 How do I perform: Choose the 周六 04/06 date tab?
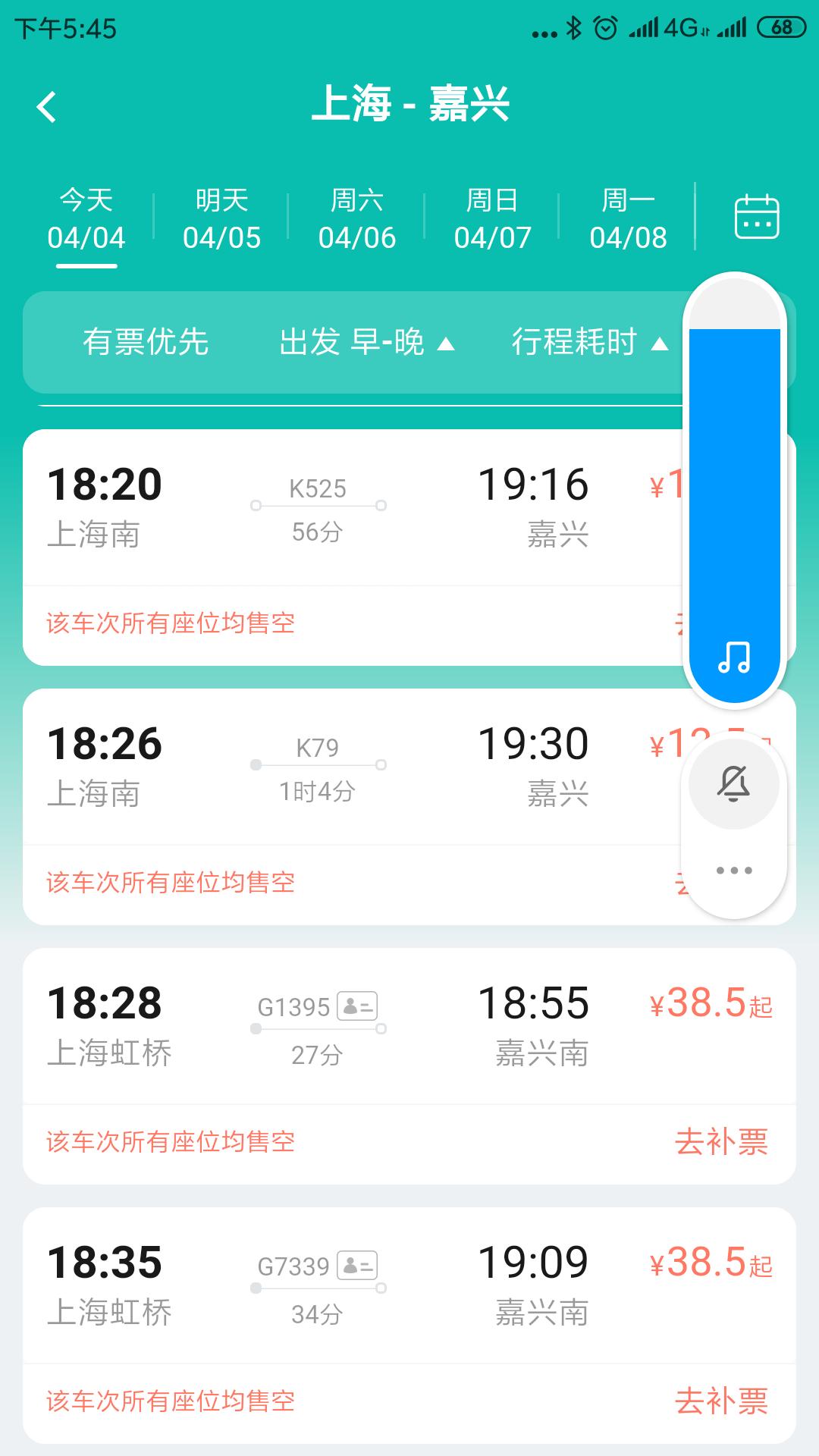357,219
